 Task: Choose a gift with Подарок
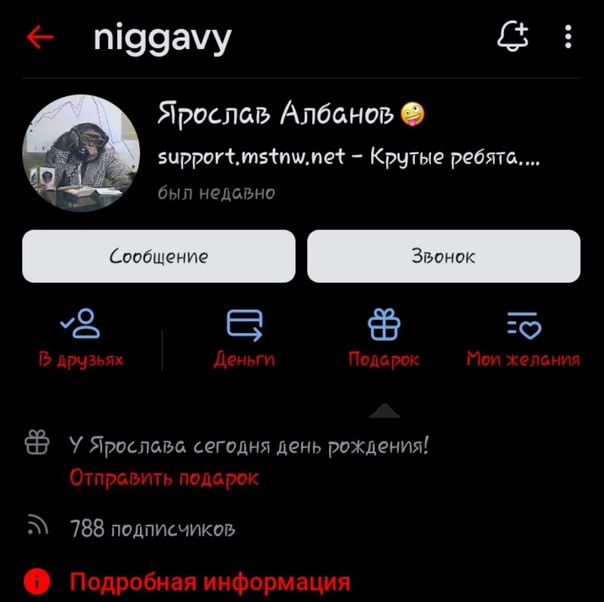coord(384,339)
